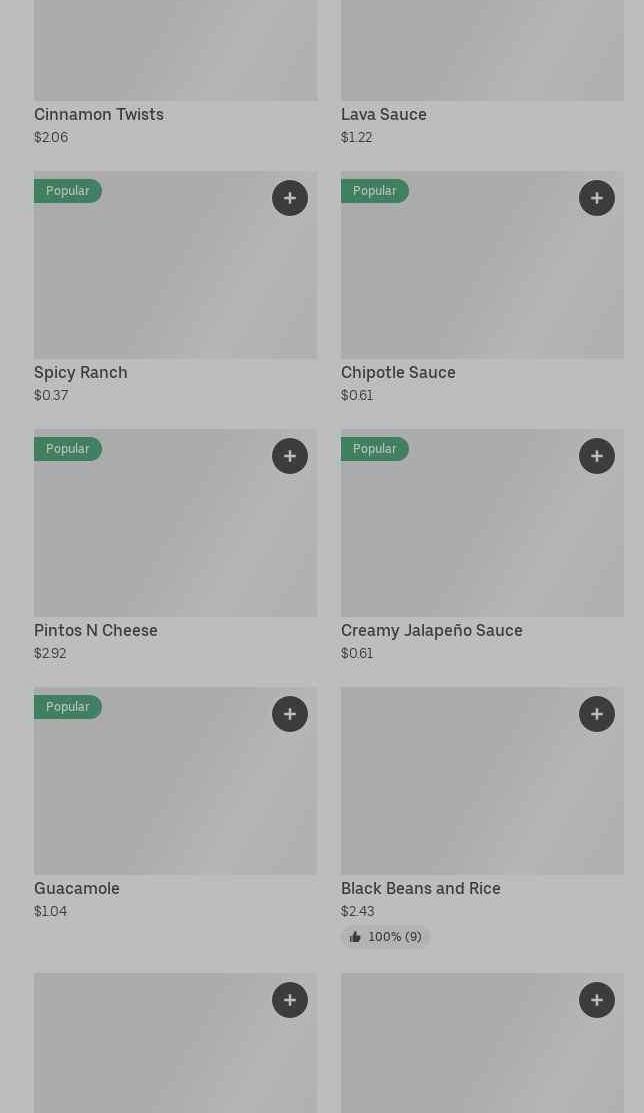This screenshot has width=644, height=1113.
Task: Add Guacamole to cart
Action: (x=290, y=714)
